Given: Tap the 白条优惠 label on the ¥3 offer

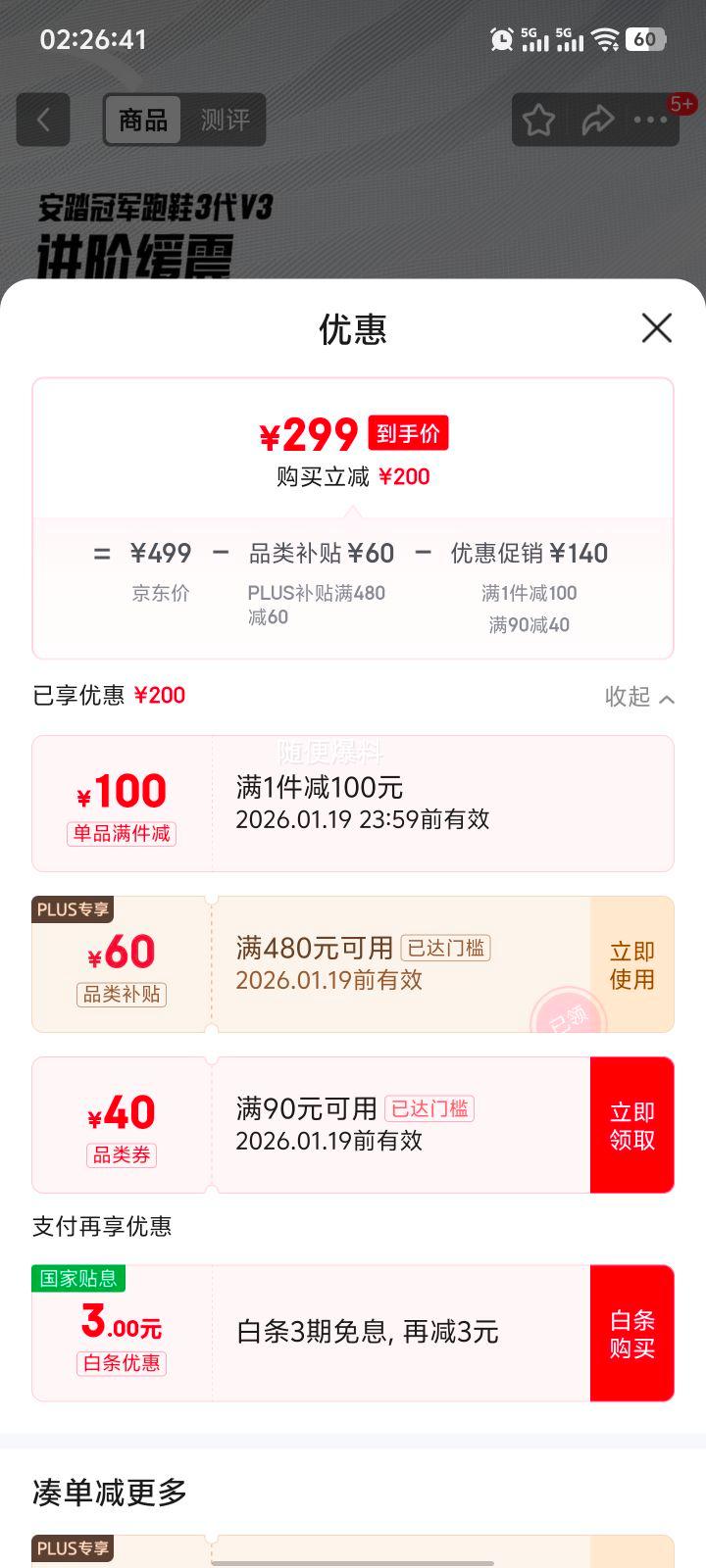Looking at the screenshot, I should coord(121,1363).
